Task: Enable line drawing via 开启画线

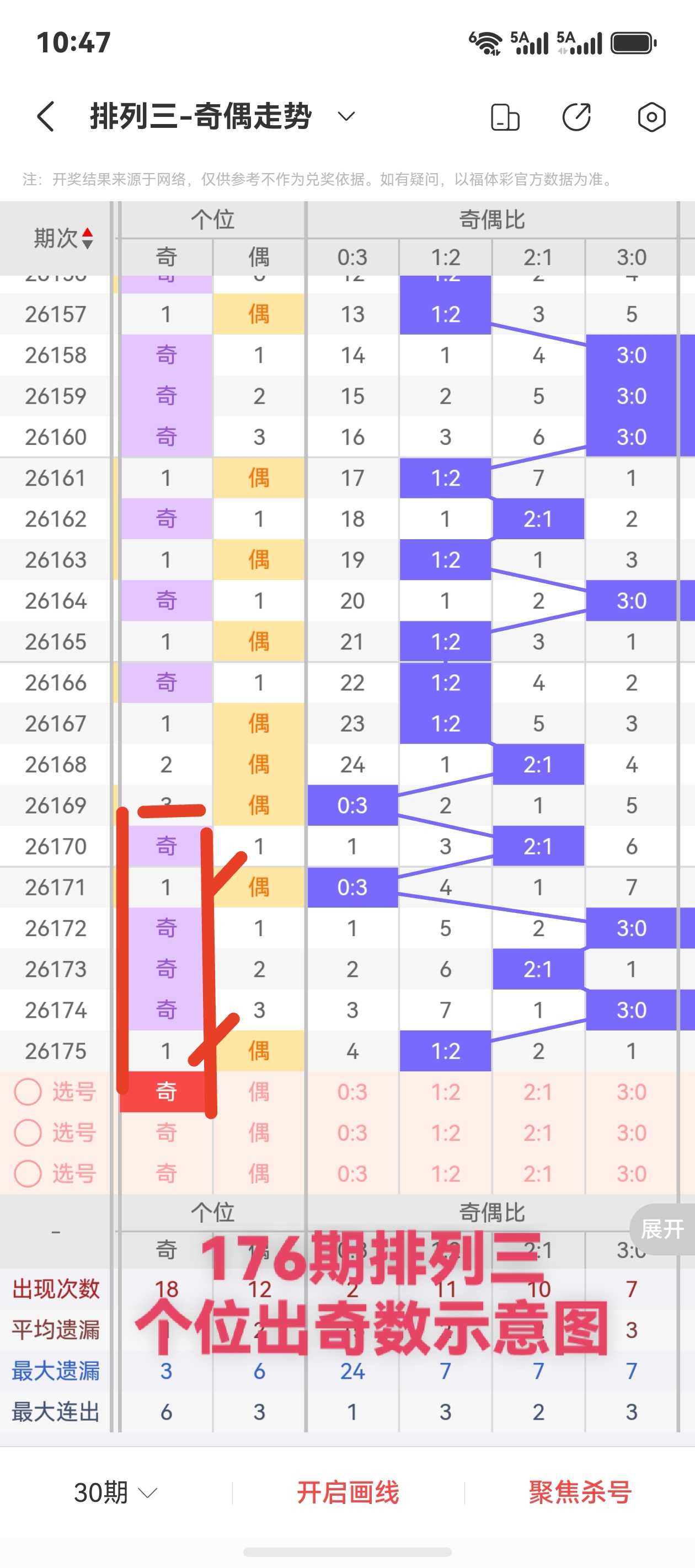Action: pyautogui.click(x=348, y=1492)
